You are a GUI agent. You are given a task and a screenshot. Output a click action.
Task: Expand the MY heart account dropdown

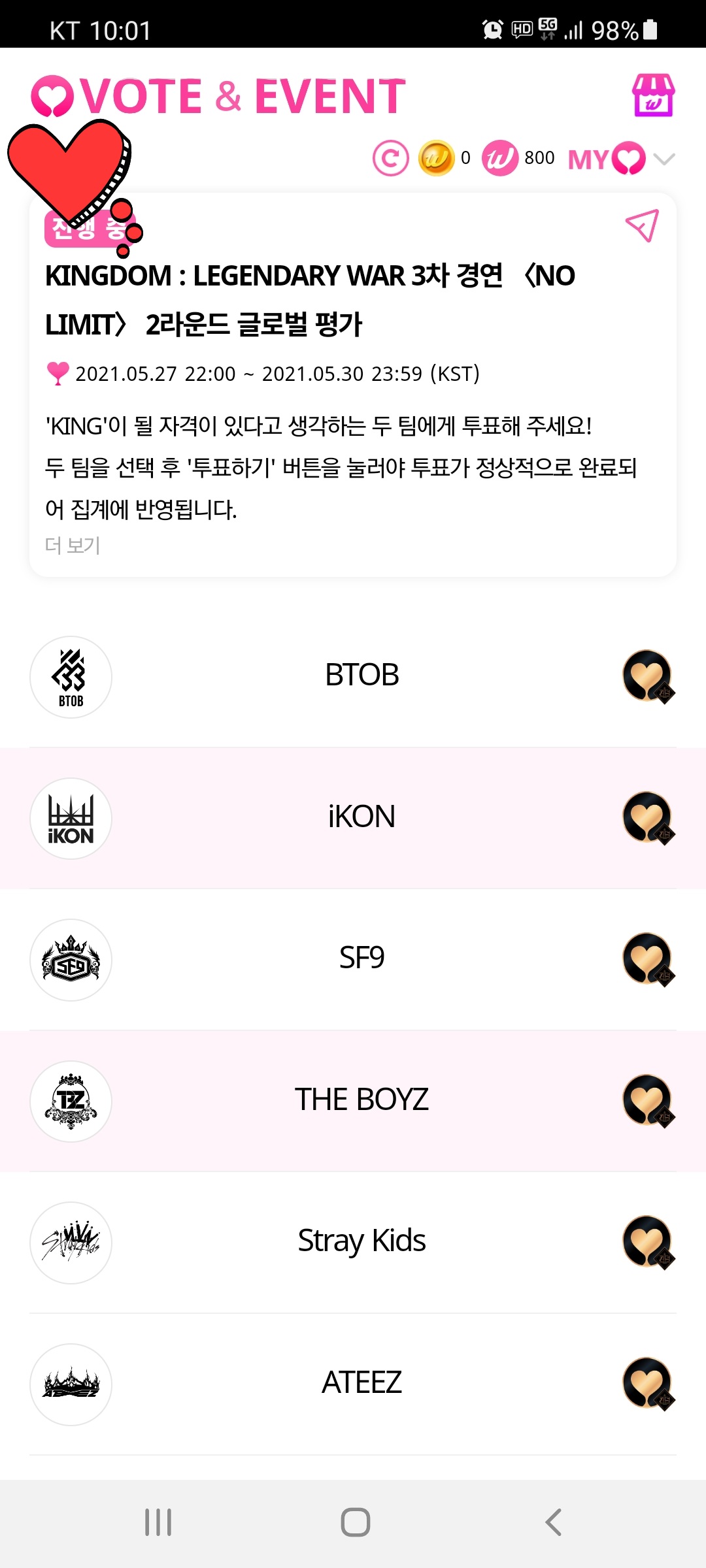point(665,157)
